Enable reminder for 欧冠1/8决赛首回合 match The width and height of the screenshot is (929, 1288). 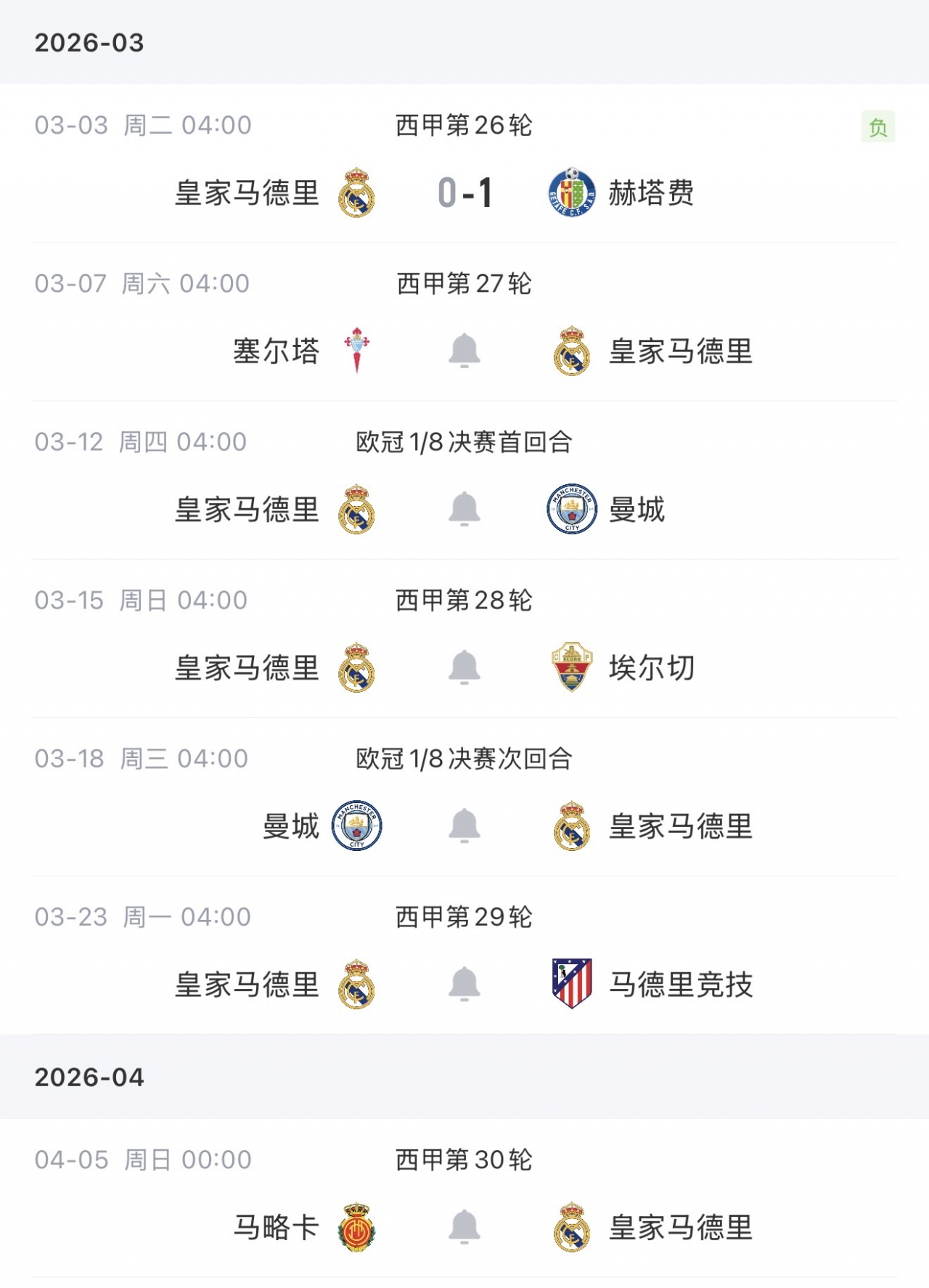pyautogui.click(x=464, y=509)
